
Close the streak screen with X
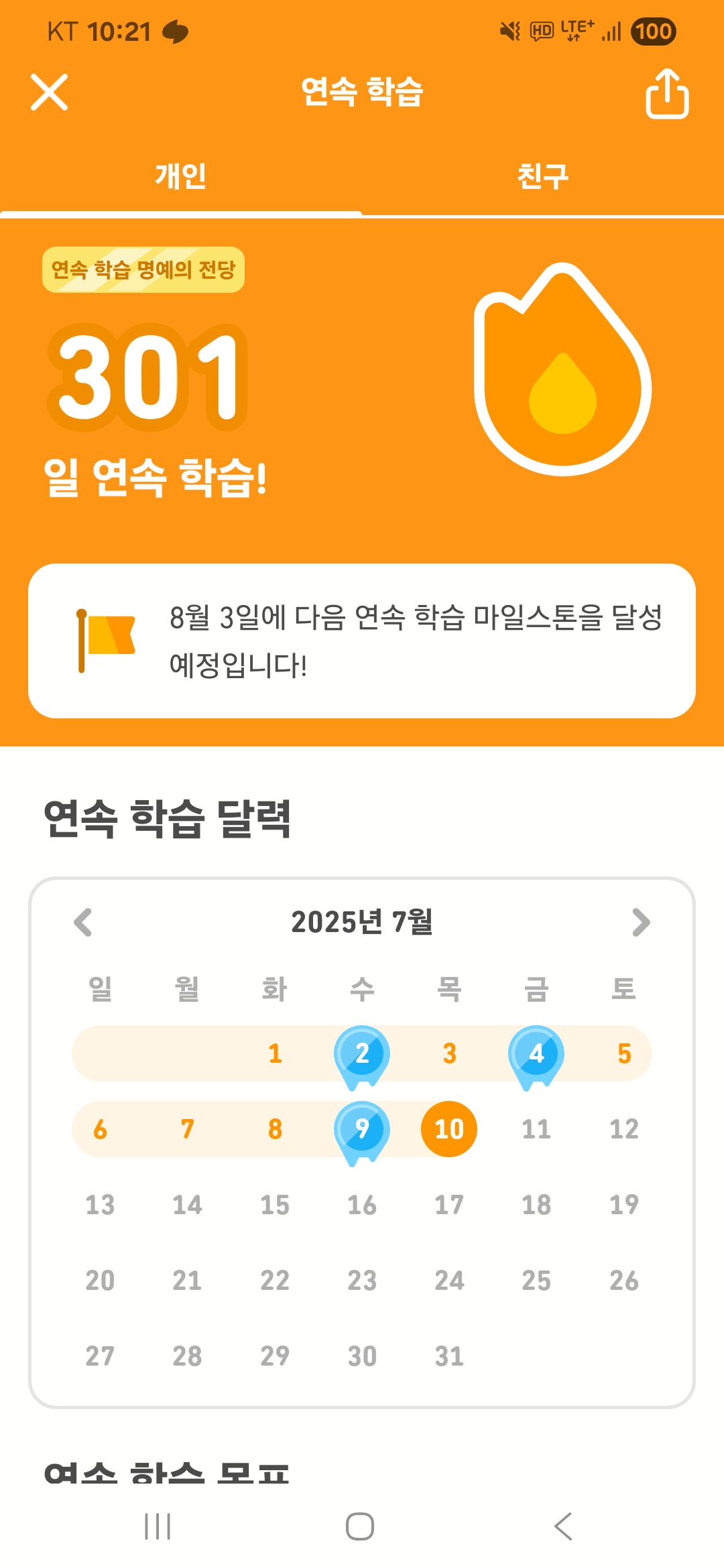point(50,92)
